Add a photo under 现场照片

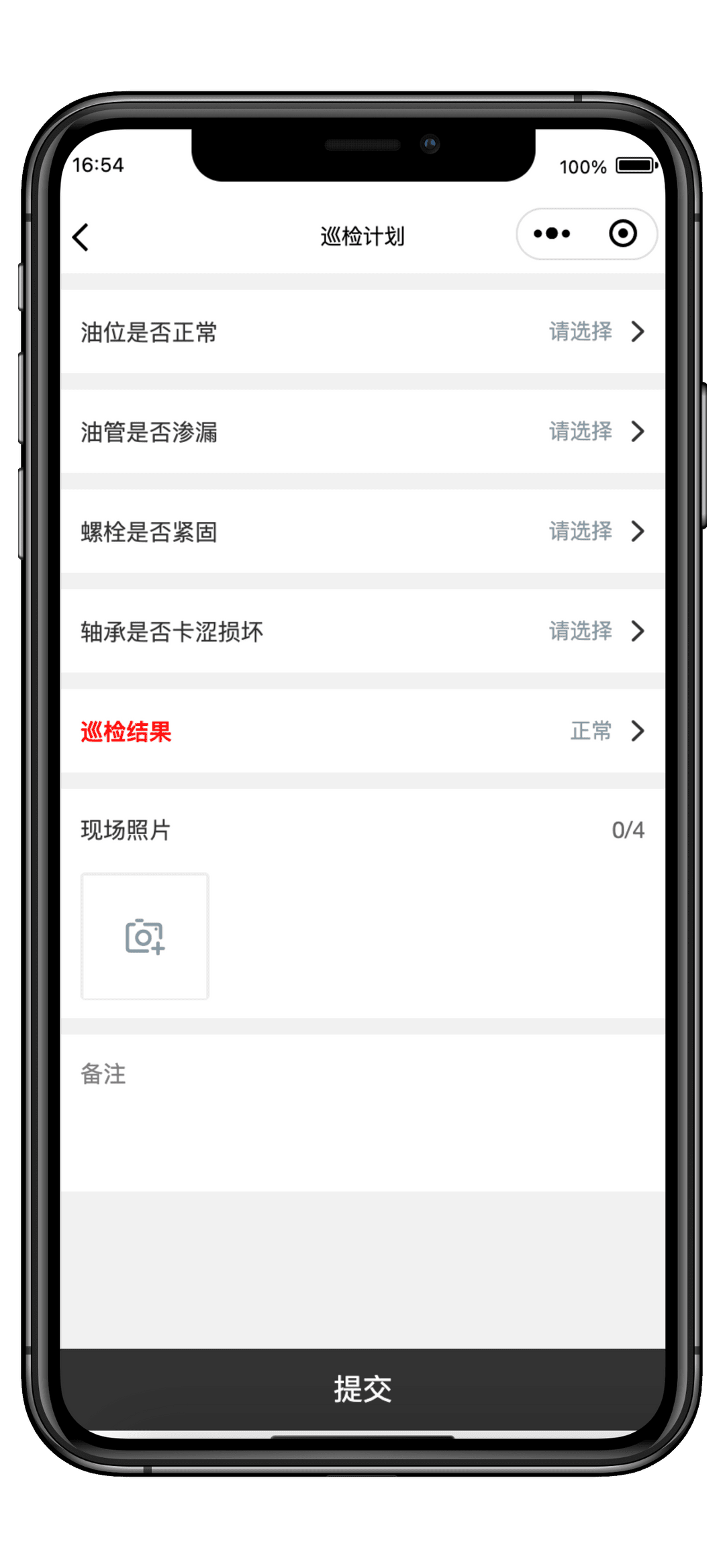pos(145,937)
